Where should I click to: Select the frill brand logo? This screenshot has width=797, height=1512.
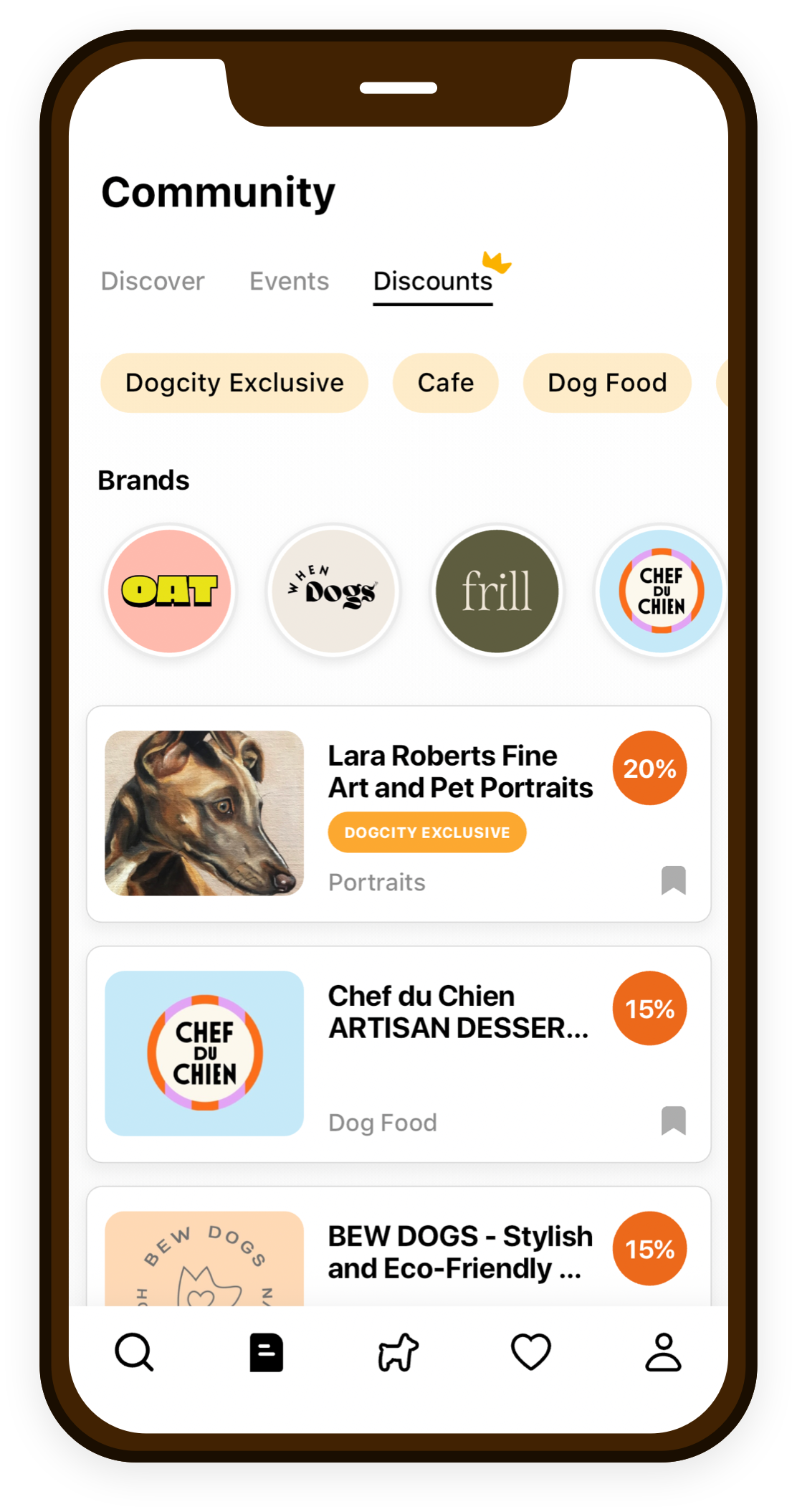point(497,591)
